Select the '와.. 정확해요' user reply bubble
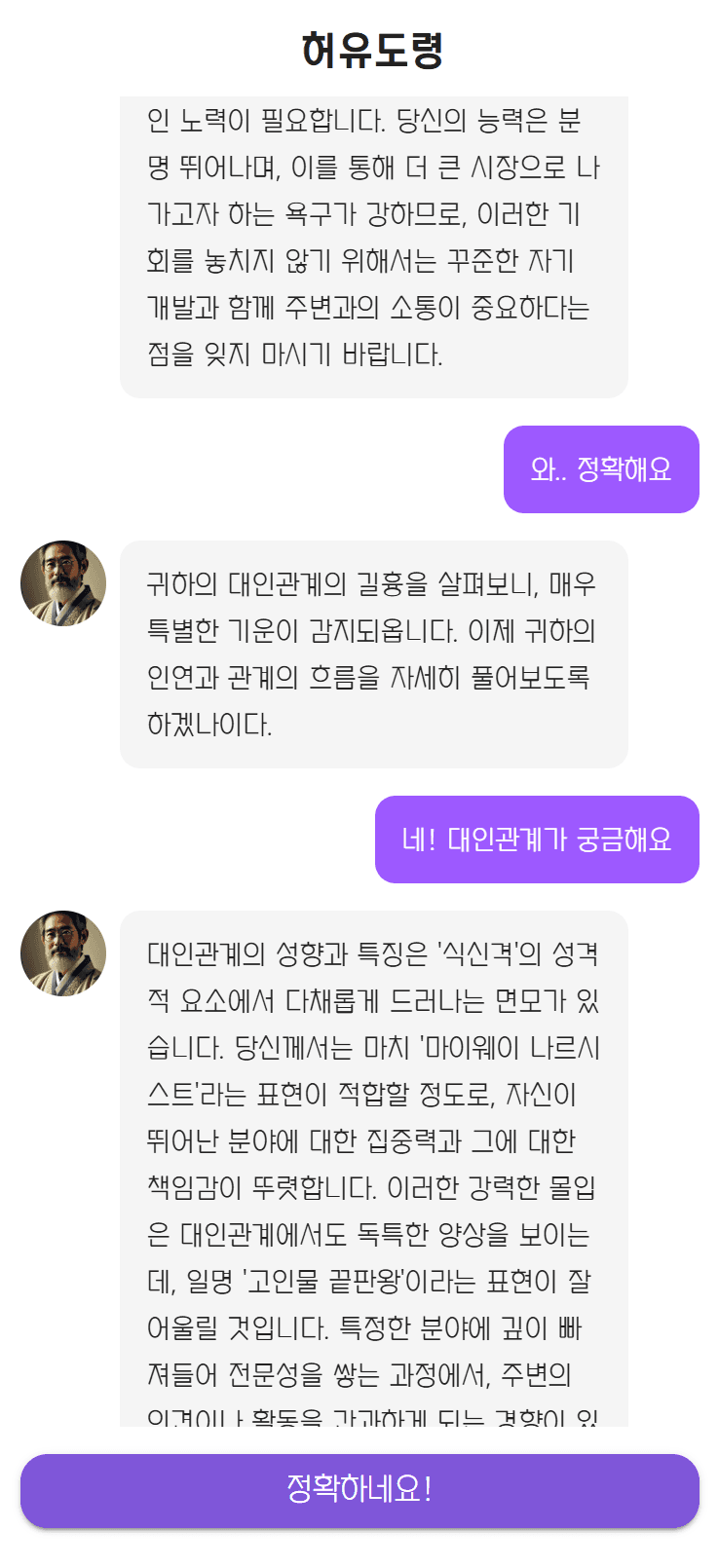The height and width of the screenshot is (1568, 719). coord(601,469)
